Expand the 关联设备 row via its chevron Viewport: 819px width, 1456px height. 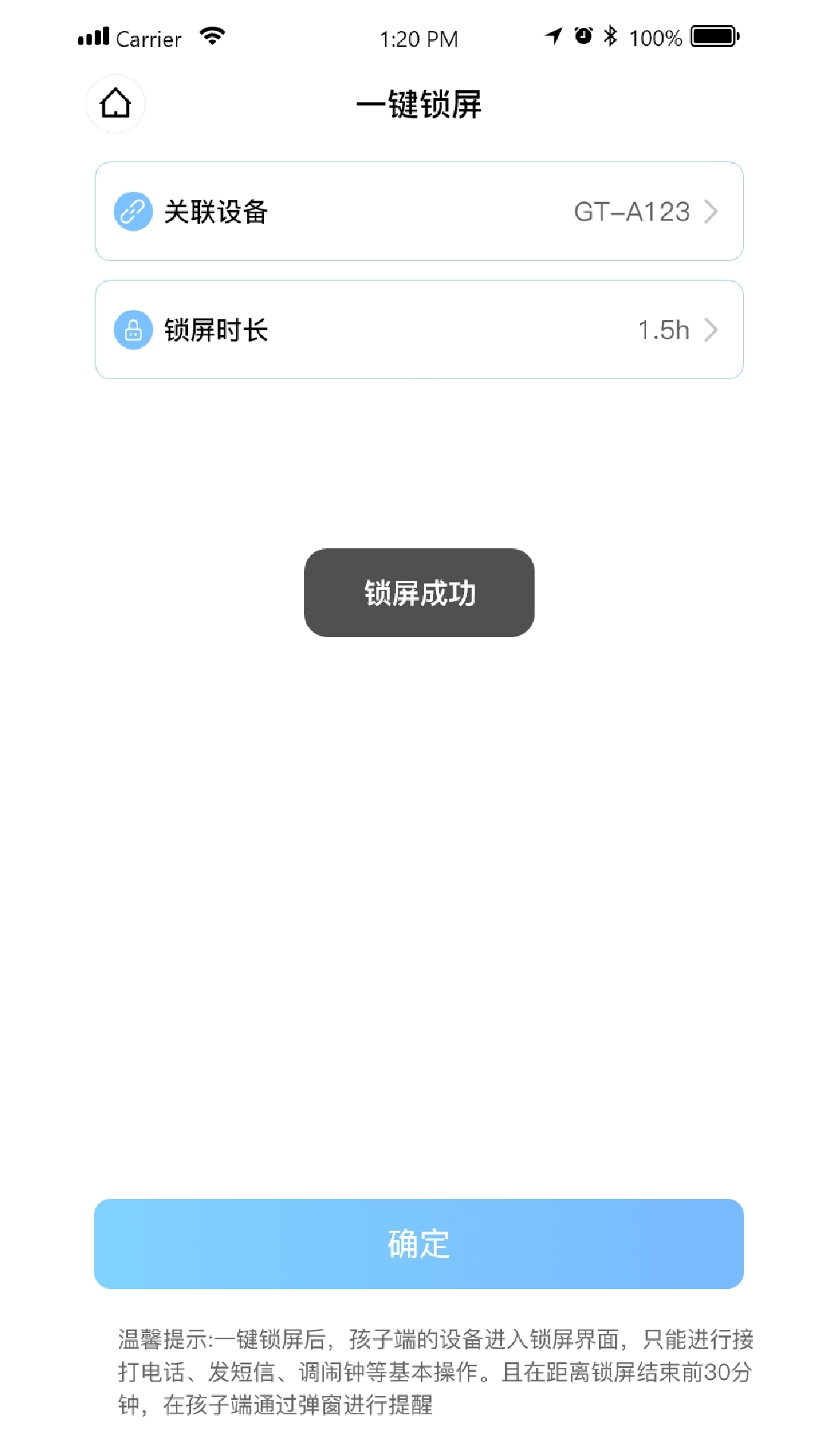[x=711, y=212]
